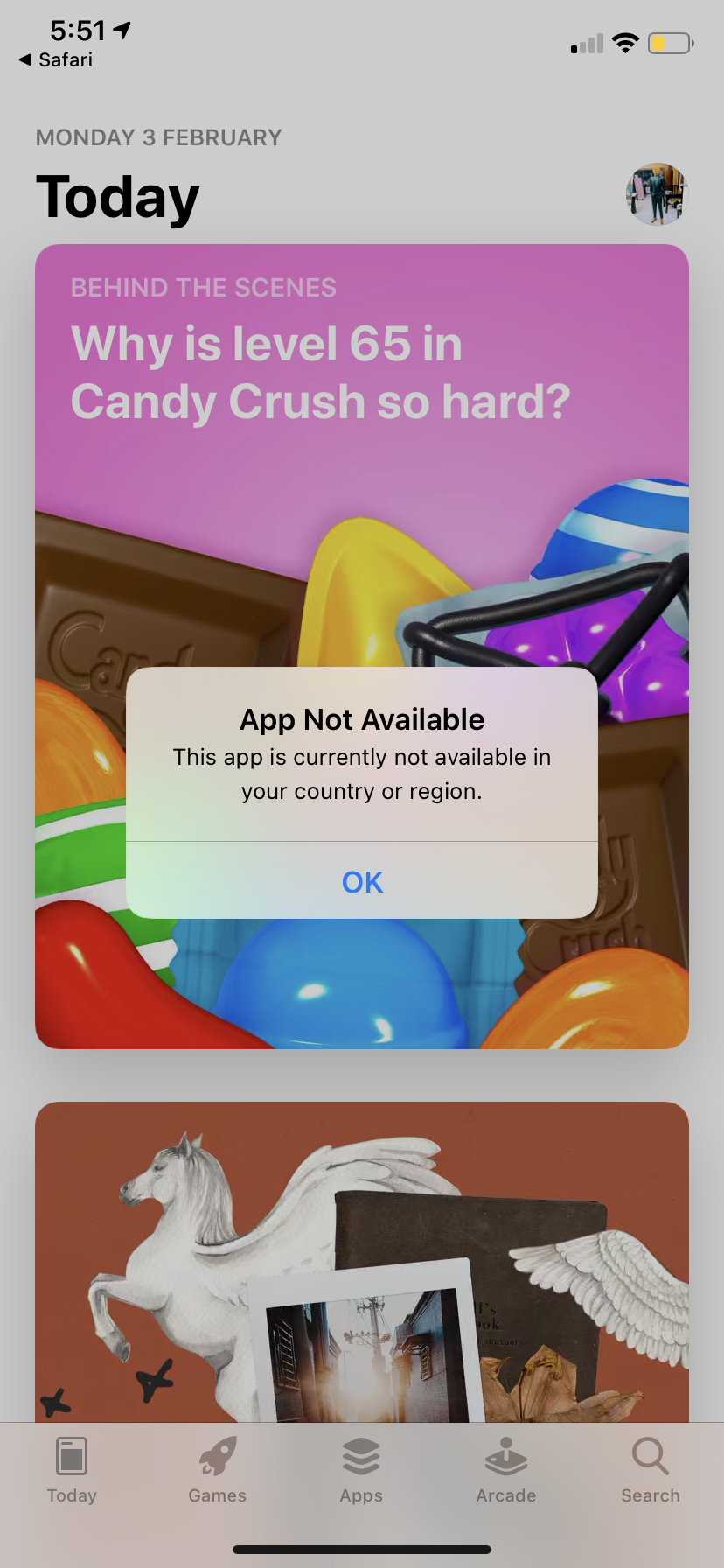Viewport: 724px width, 1568px height.
Task: Go to the Arcade tab
Action: (506, 1471)
